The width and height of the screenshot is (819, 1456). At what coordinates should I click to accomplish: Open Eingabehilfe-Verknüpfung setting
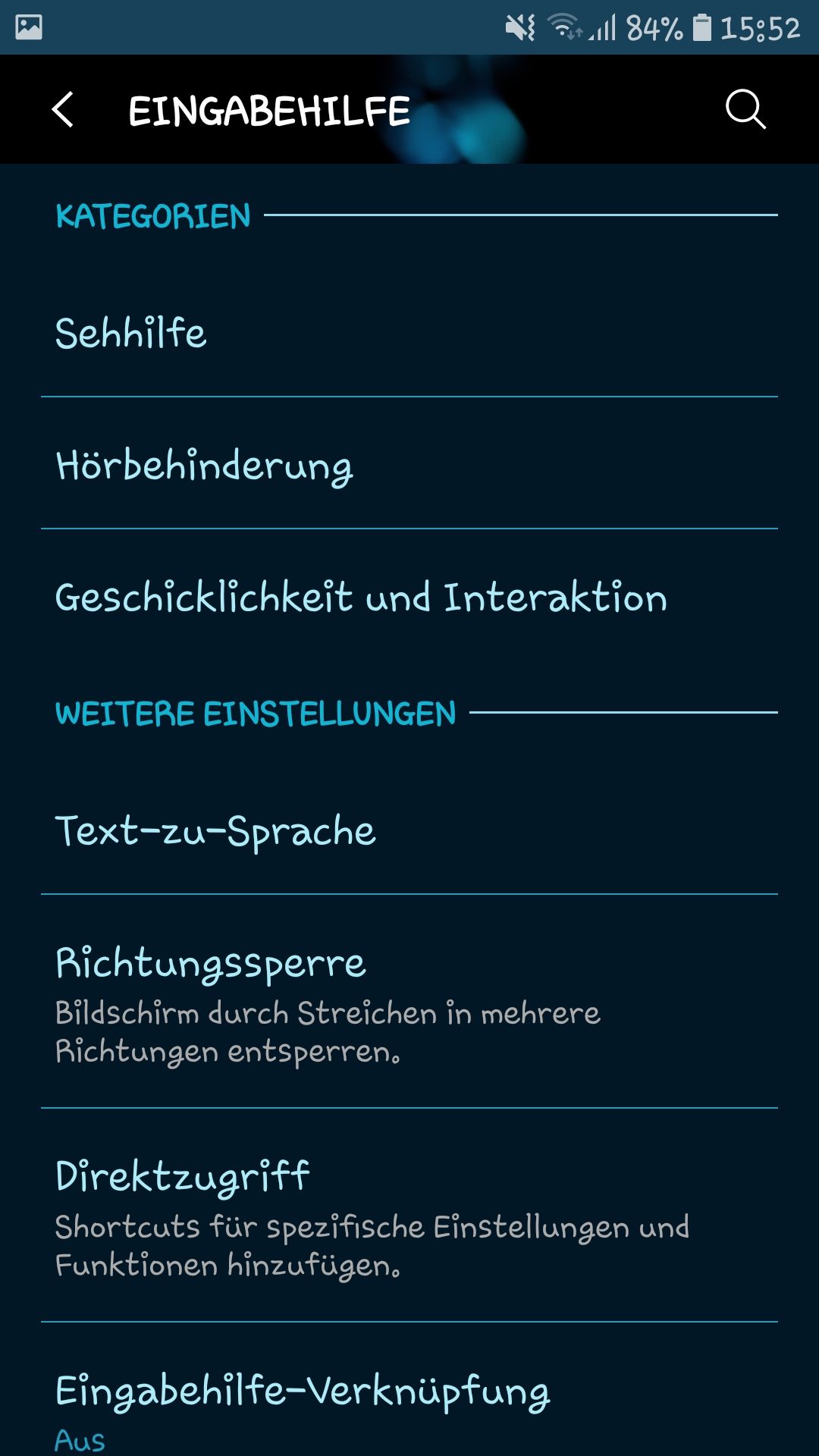(409, 1403)
